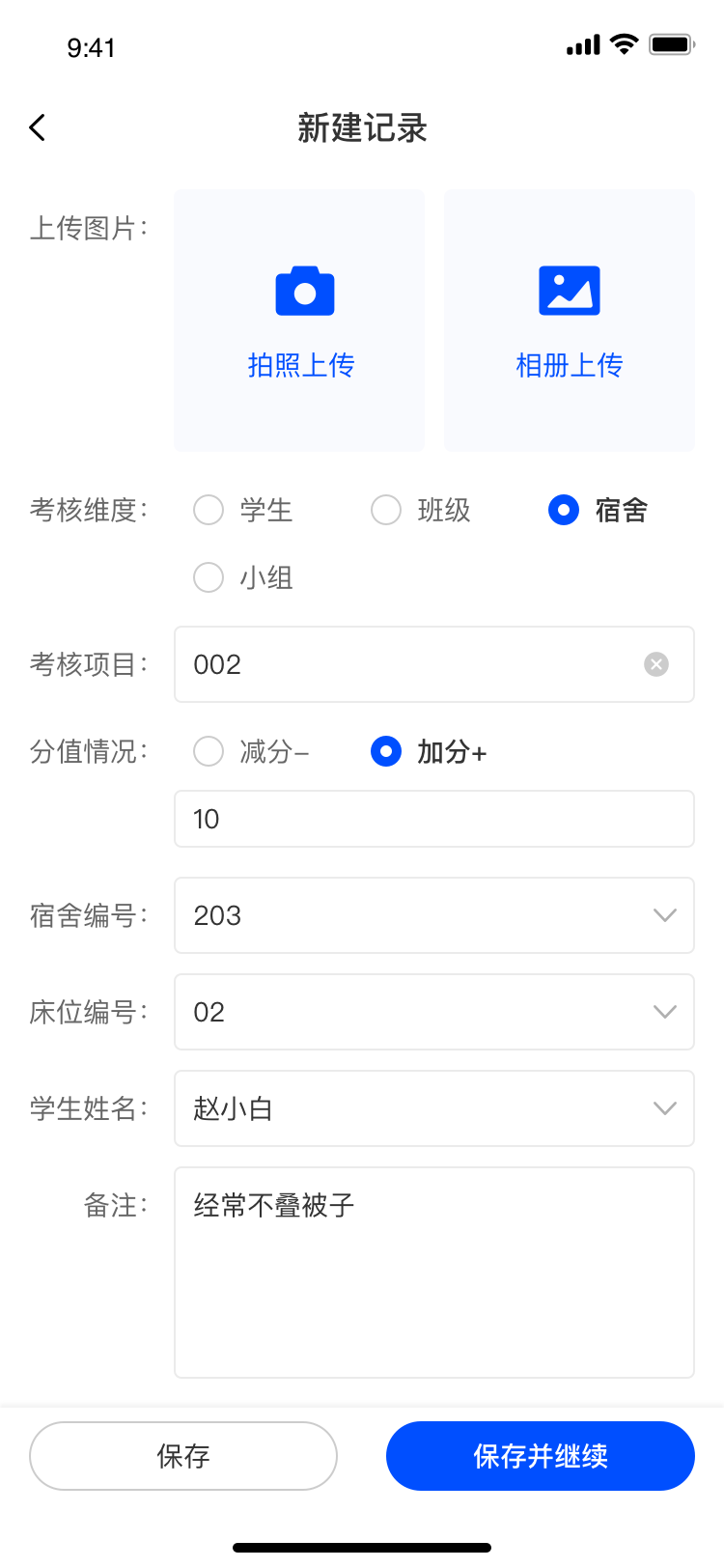Open the 学生姓名 dropdown showing 赵小白
The image size is (724, 1568).
click(434, 1108)
